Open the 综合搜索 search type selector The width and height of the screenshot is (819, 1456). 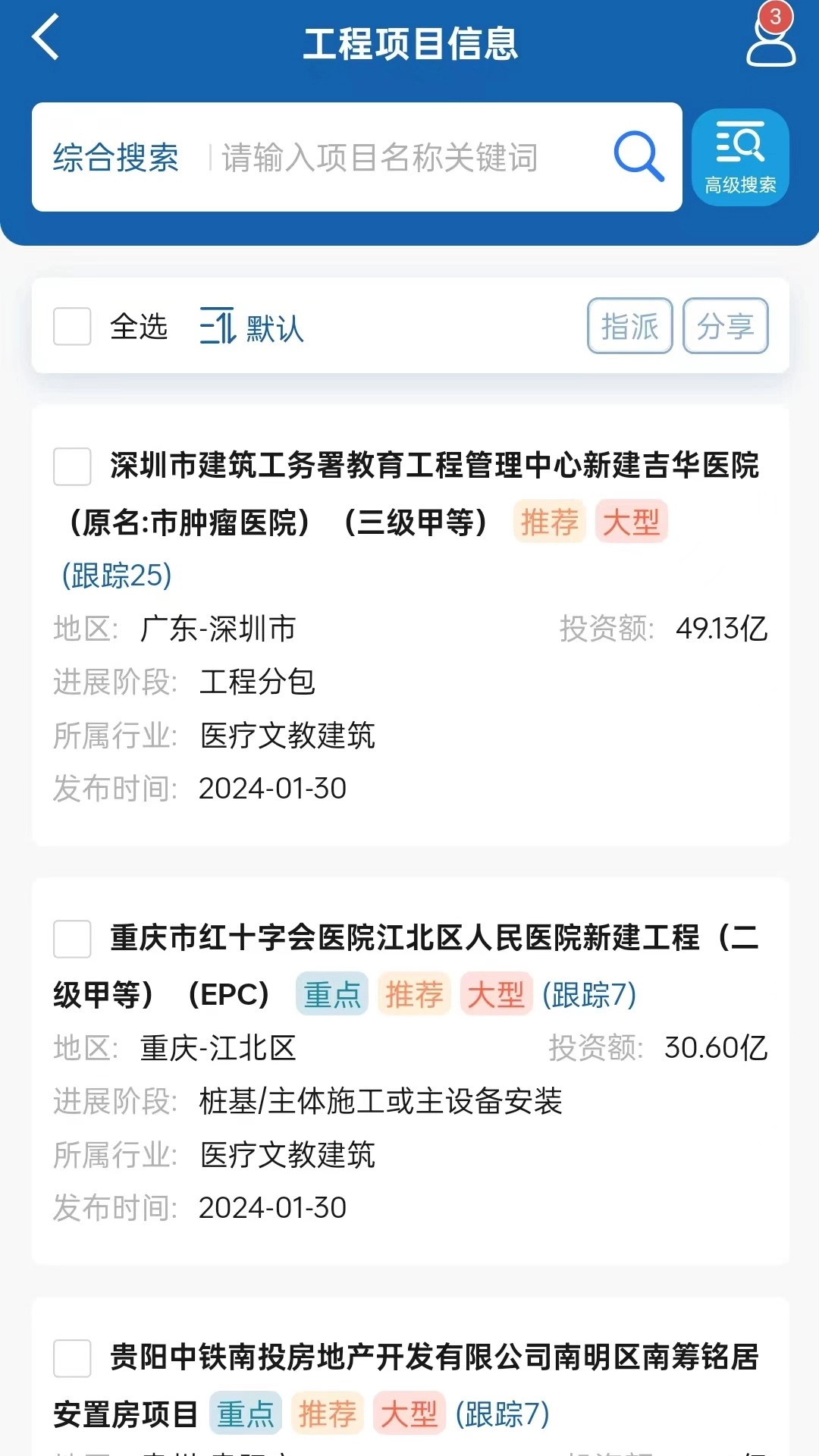(116, 158)
